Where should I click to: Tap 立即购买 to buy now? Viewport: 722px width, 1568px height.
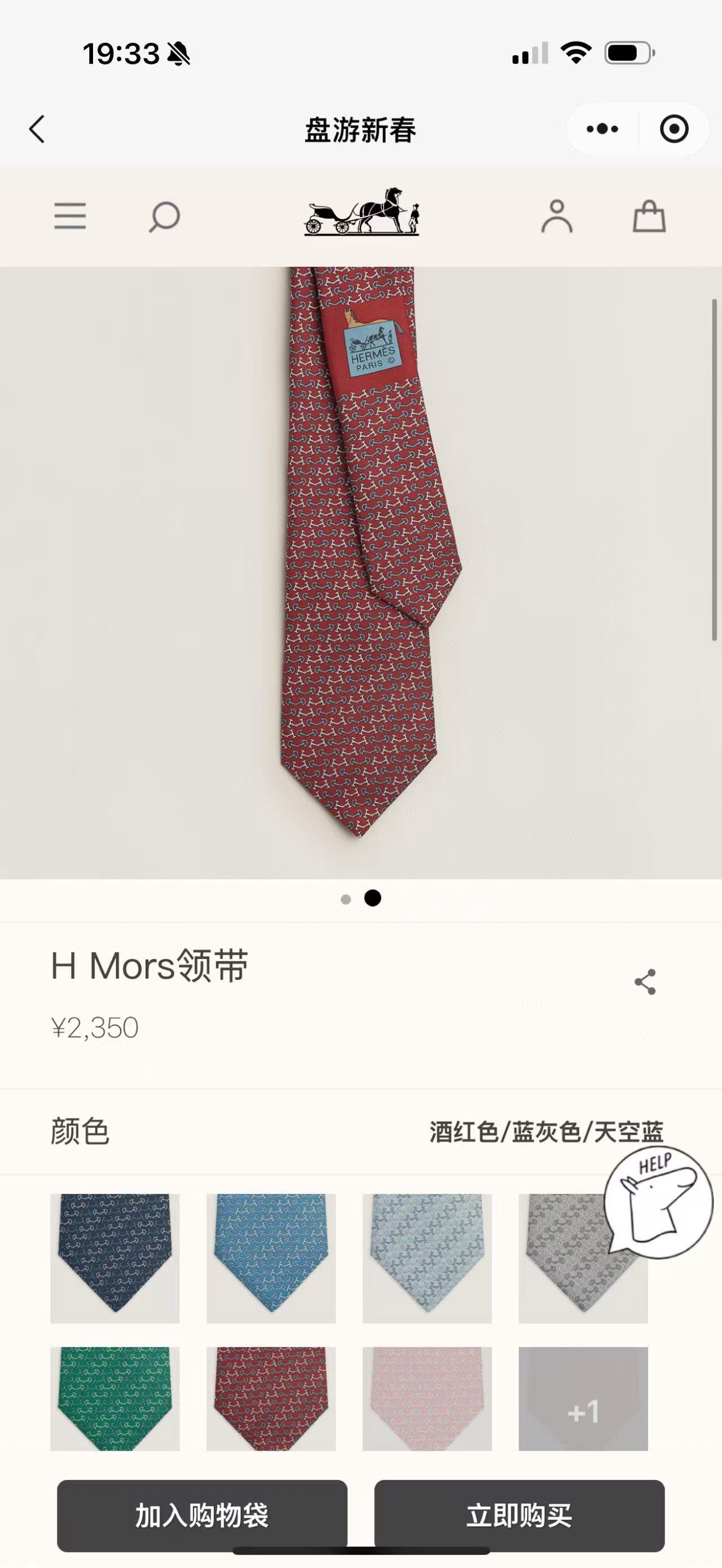520,1516
